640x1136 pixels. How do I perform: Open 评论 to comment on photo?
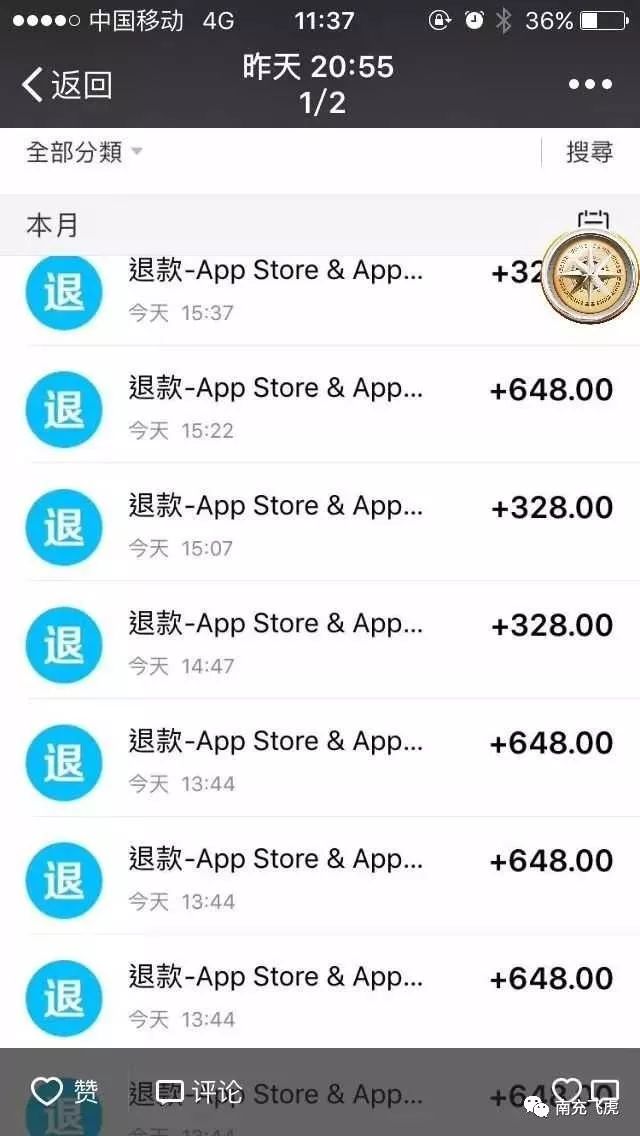click(199, 1090)
